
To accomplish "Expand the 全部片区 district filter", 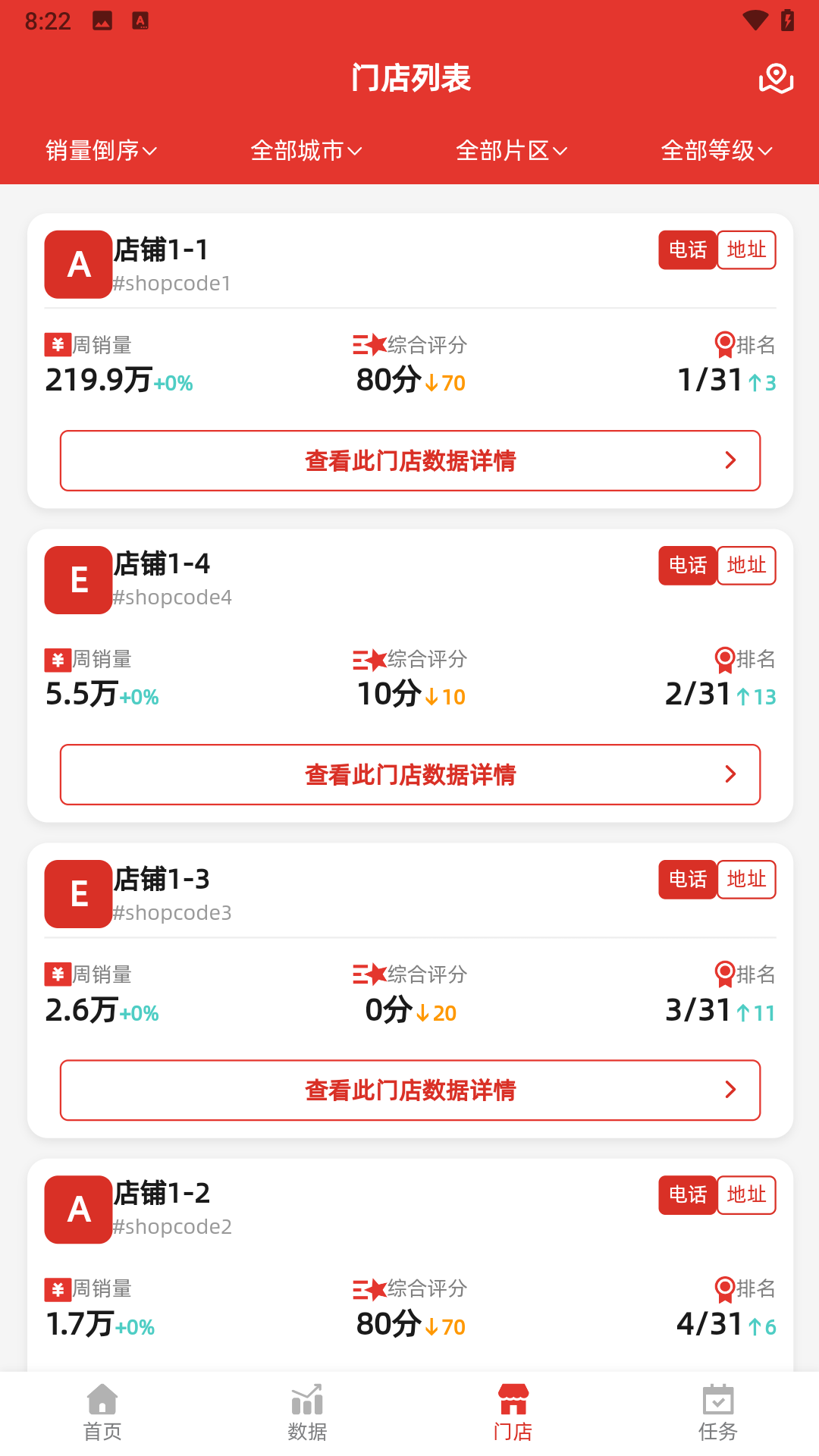I will click(512, 150).
